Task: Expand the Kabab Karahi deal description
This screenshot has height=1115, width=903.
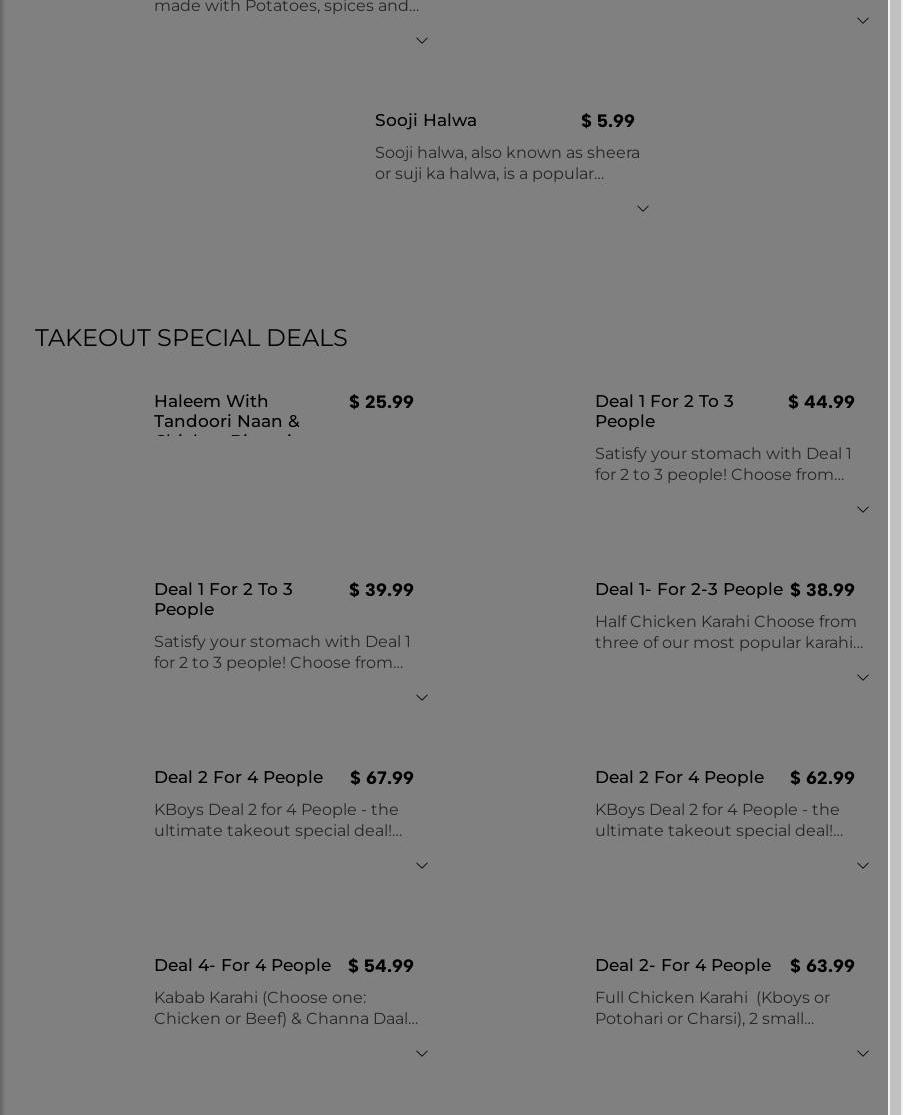Action: 422,1053
